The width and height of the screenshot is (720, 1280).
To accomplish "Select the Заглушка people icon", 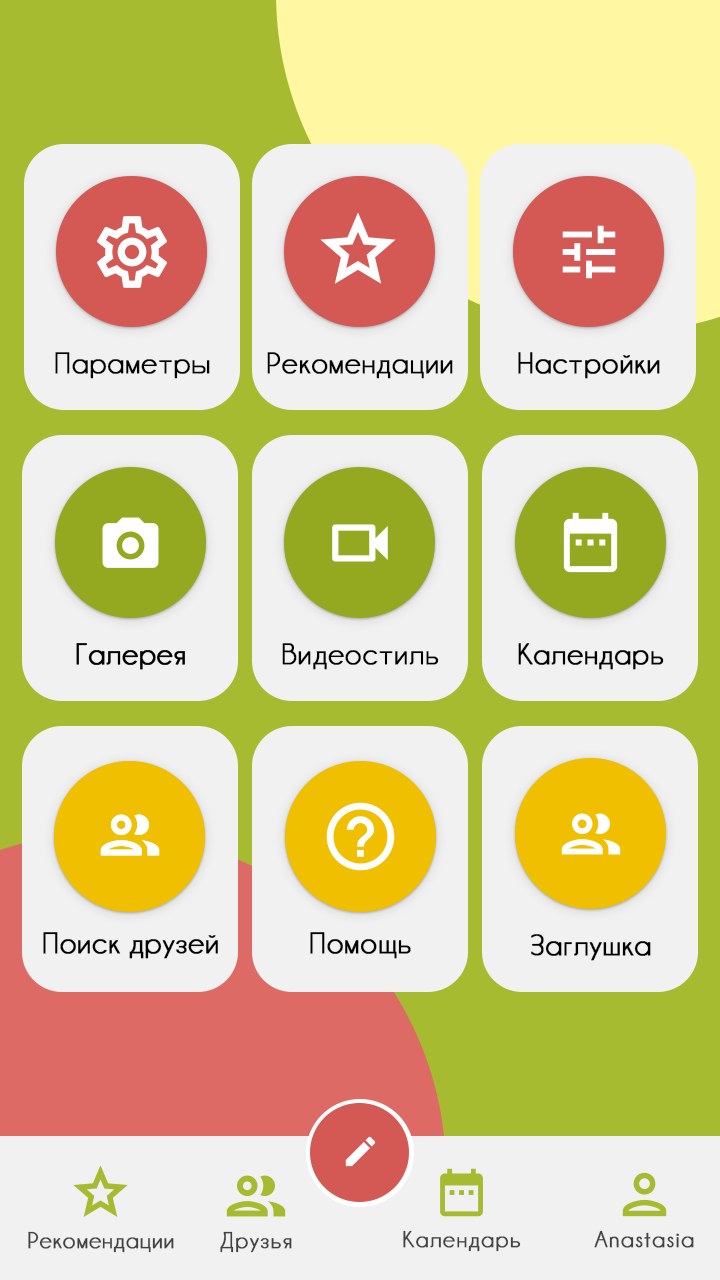I will [x=589, y=836].
